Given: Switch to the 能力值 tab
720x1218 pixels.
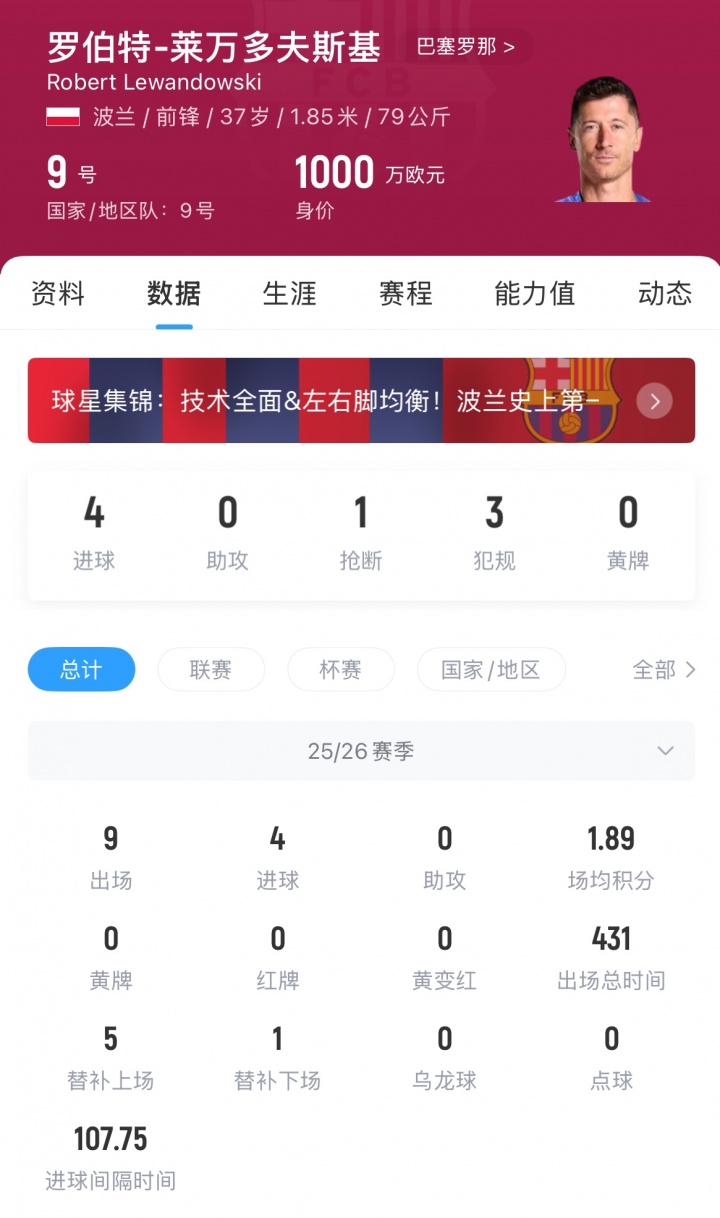Looking at the screenshot, I should pyautogui.click(x=535, y=293).
